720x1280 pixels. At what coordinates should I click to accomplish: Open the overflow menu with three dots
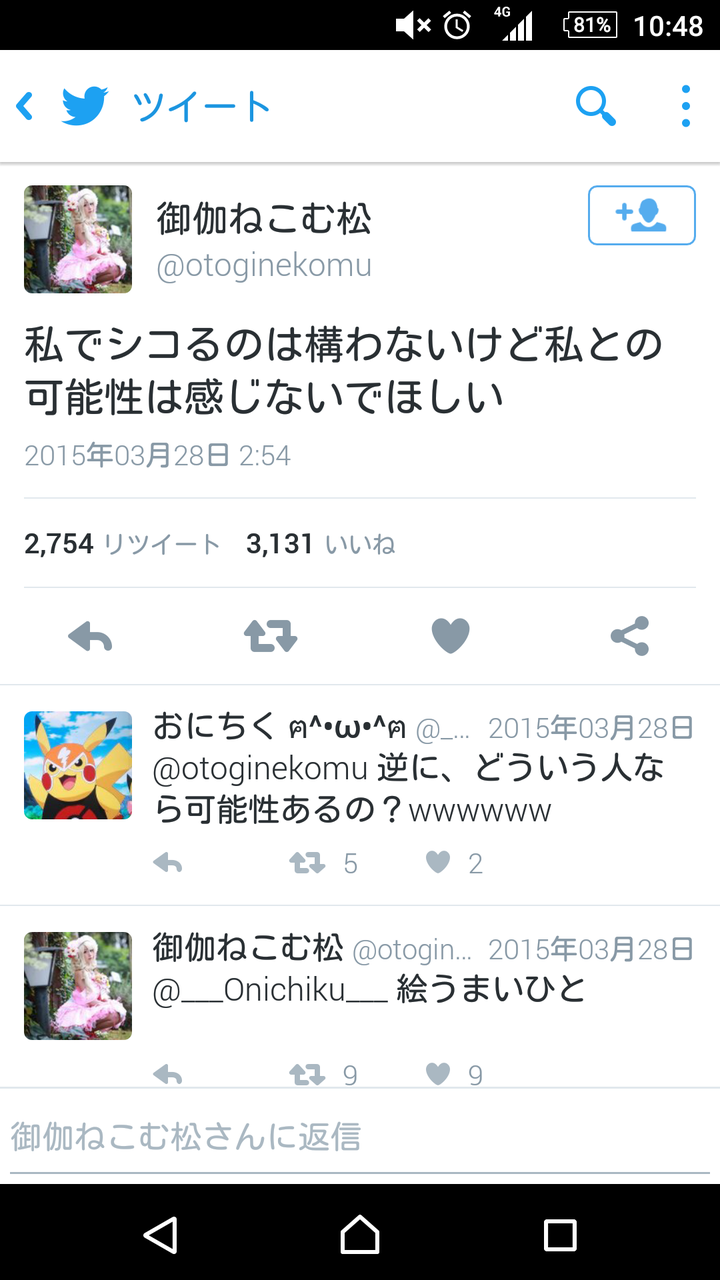(x=684, y=104)
